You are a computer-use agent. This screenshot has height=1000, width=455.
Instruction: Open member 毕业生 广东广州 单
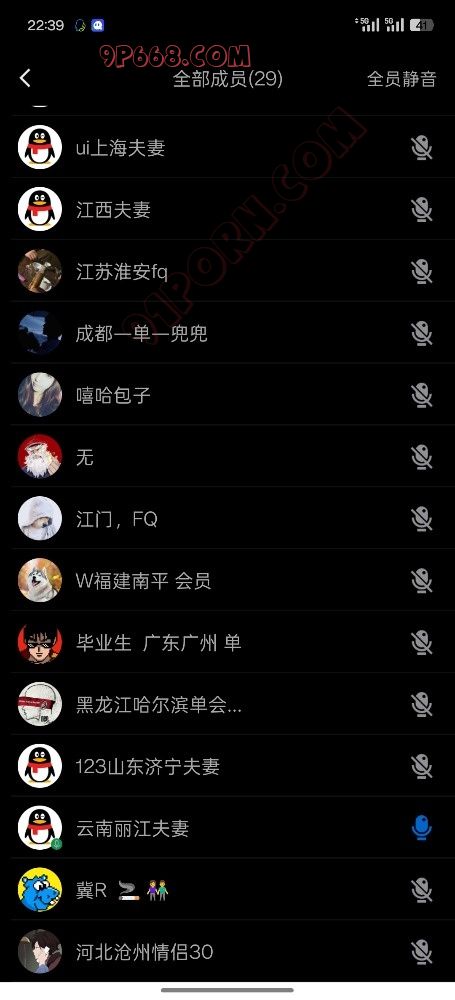[x=227, y=642]
